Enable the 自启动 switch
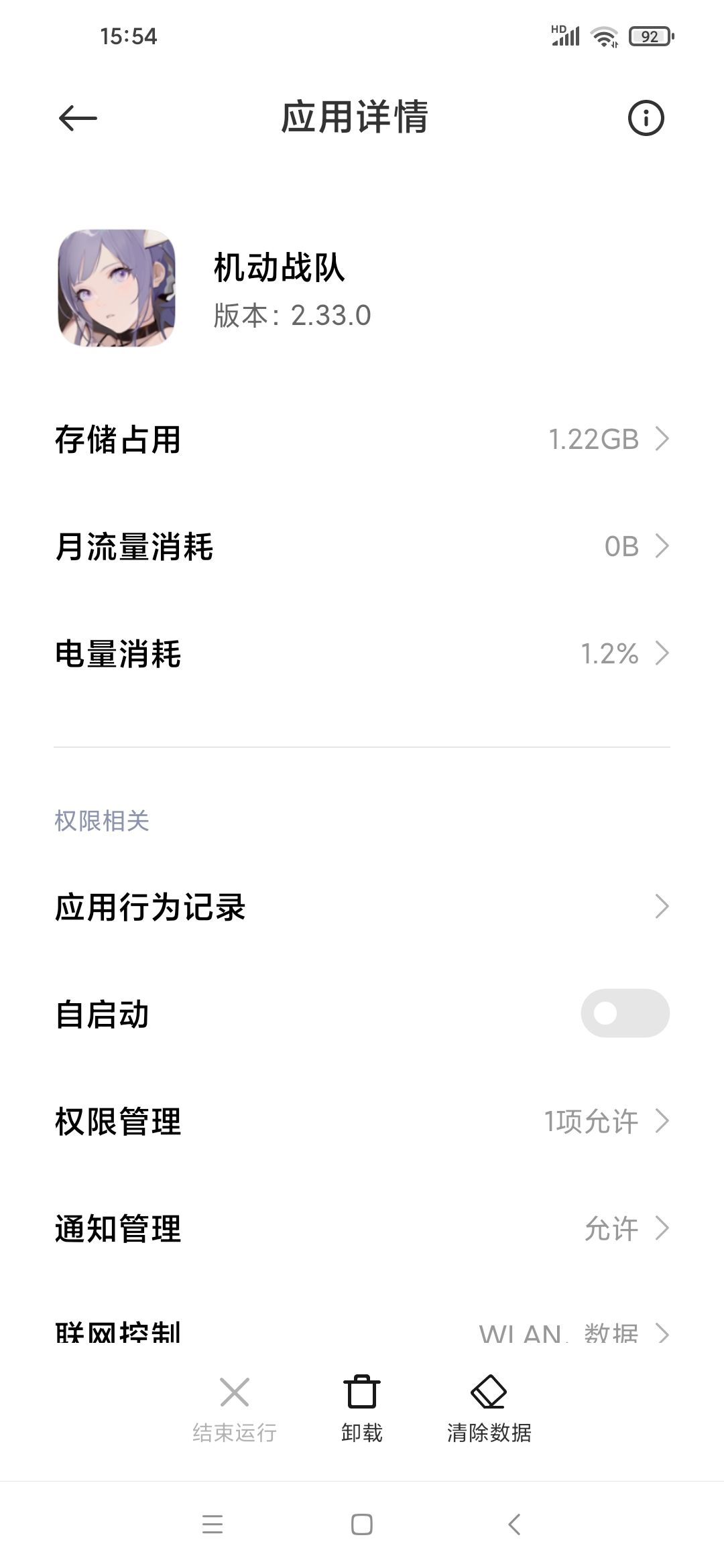The height and width of the screenshot is (1568, 724). point(625,1013)
